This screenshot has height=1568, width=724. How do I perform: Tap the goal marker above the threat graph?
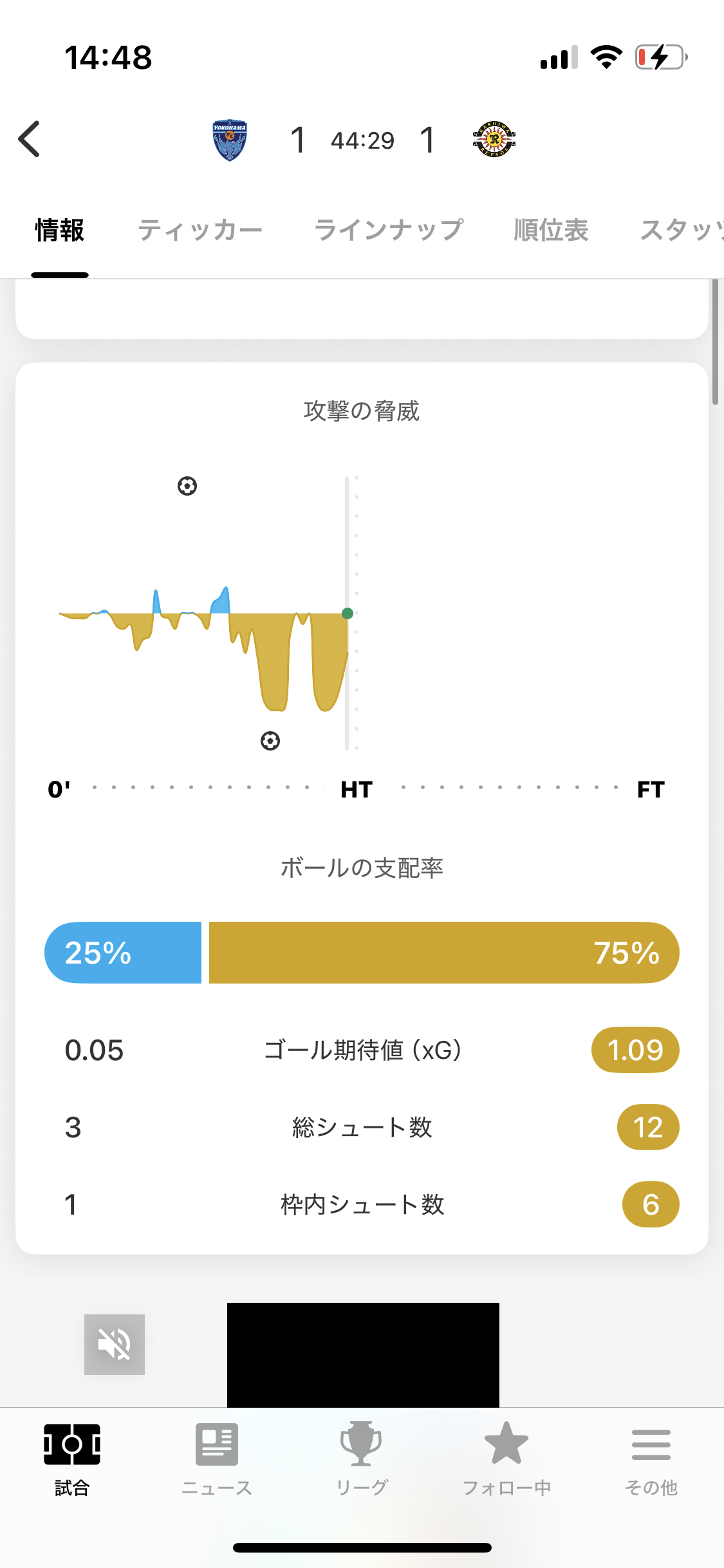coord(187,486)
